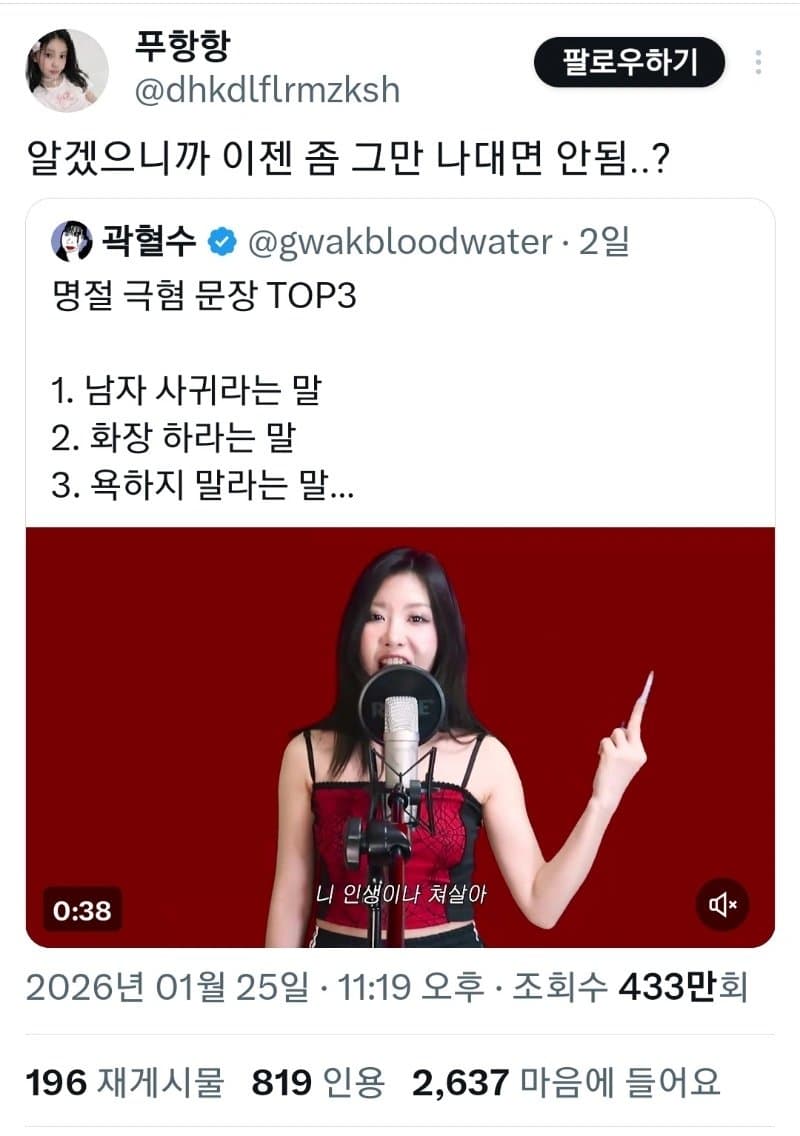
Task: Tap the 팔로우하기 follow button
Action: (x=629, y=62)
